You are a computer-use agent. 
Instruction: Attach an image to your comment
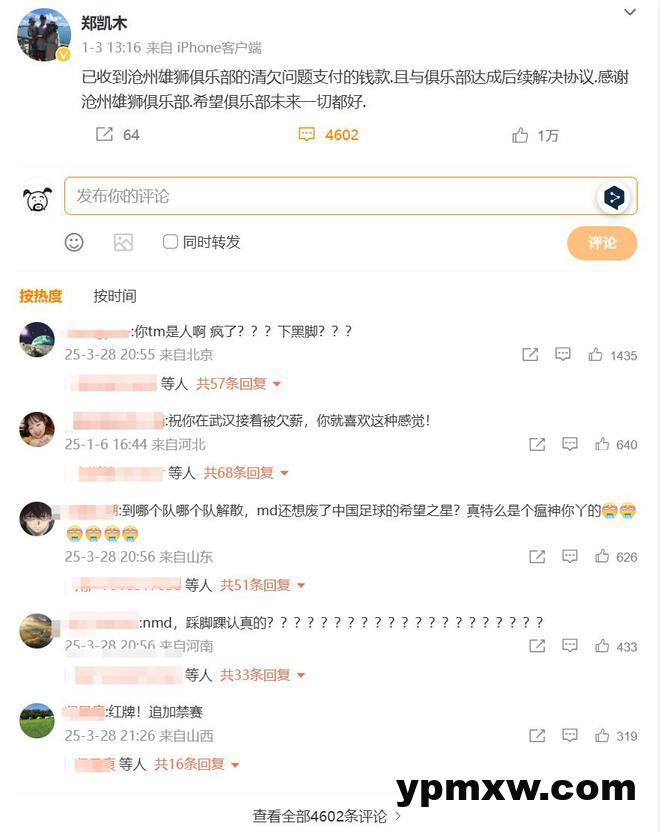123,242
